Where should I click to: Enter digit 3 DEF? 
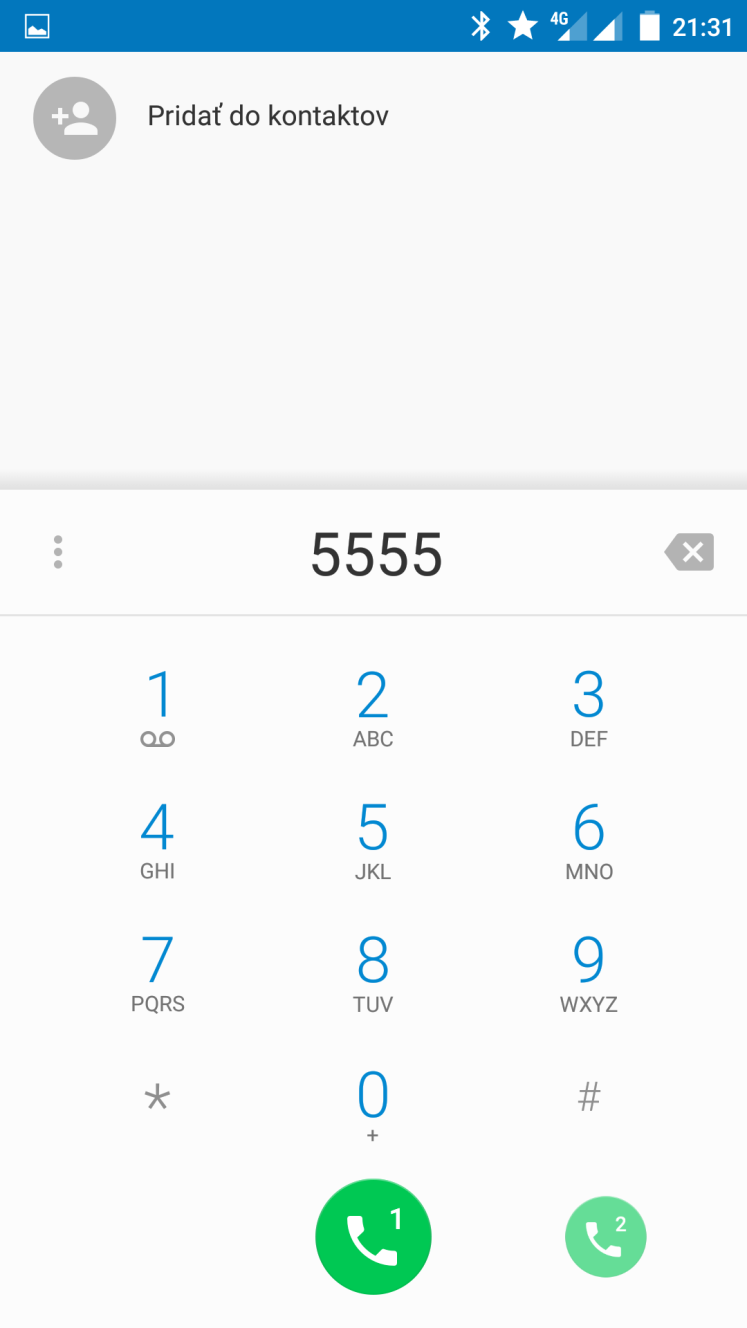pos(589,708)
